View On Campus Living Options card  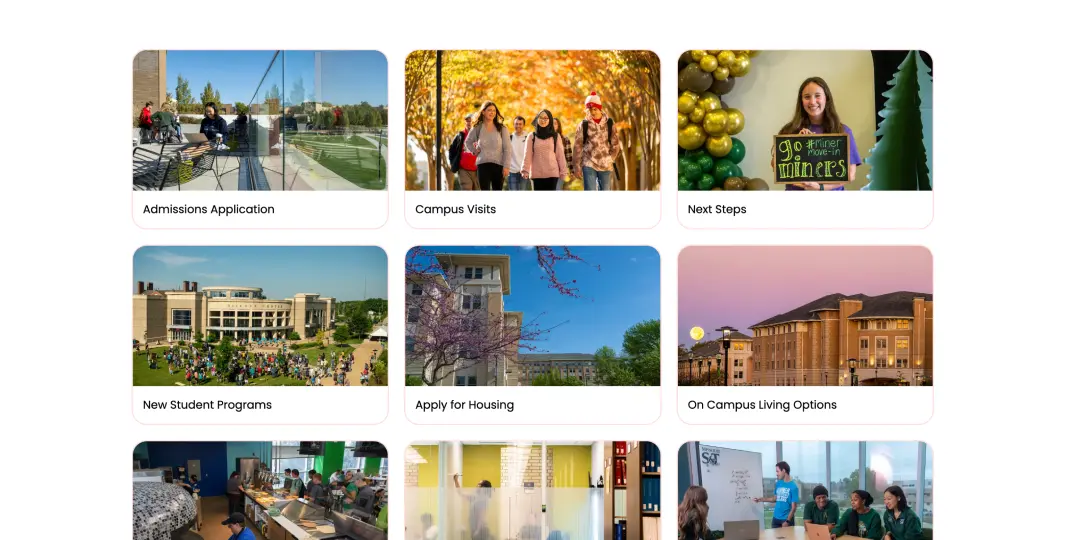point(805,335)
